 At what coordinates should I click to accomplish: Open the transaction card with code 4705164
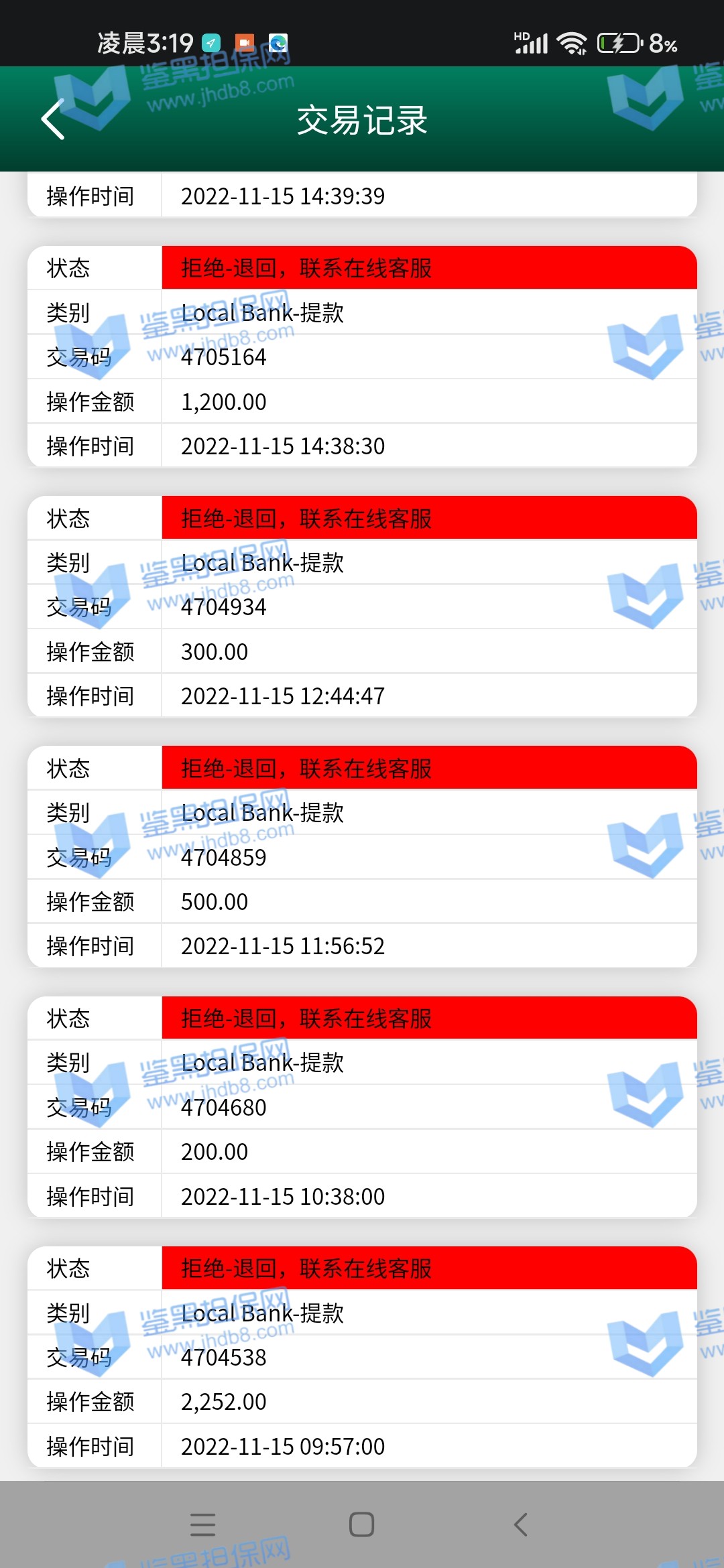[362, 357]
